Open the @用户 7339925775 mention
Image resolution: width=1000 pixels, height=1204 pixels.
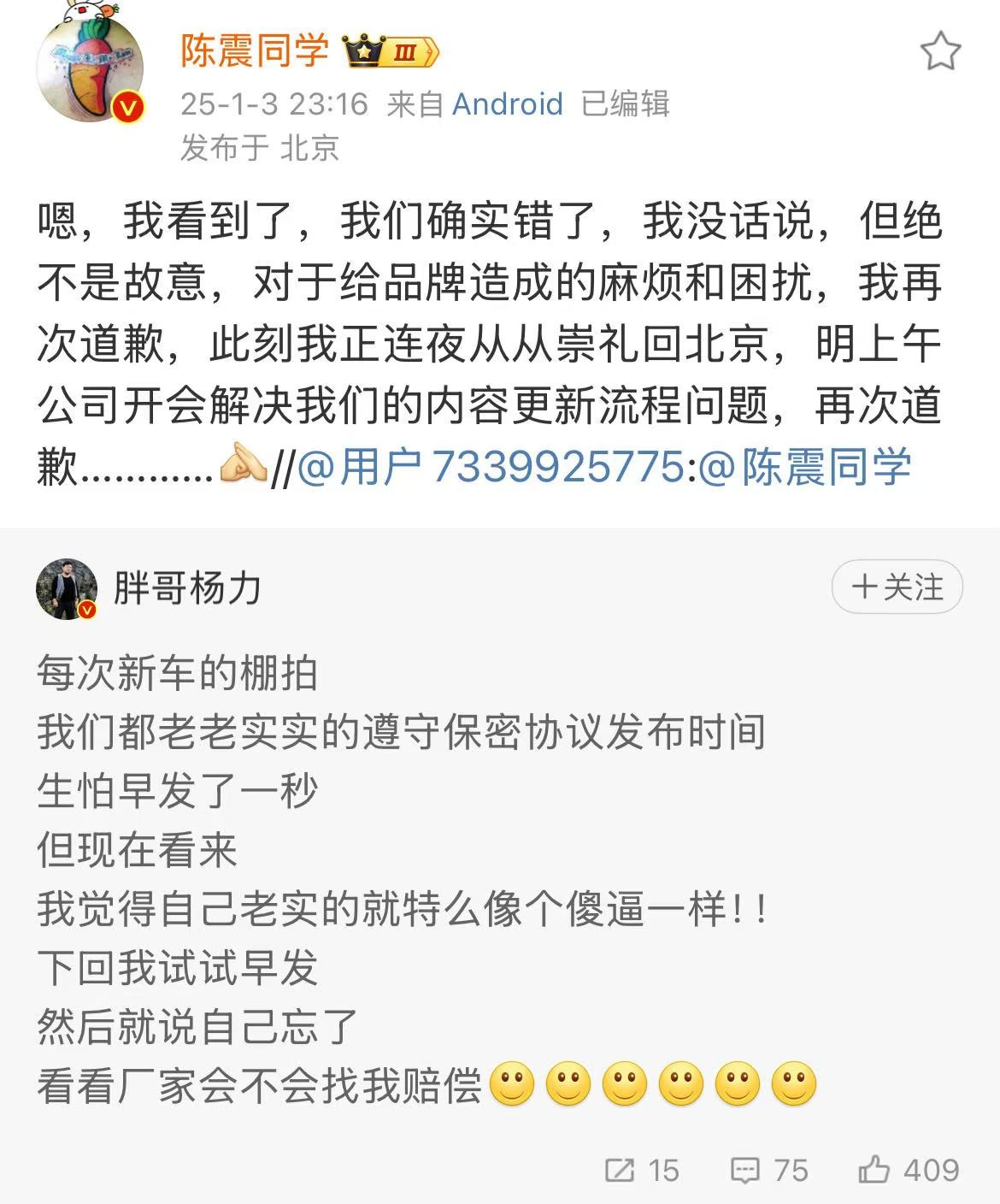point(491,467)
